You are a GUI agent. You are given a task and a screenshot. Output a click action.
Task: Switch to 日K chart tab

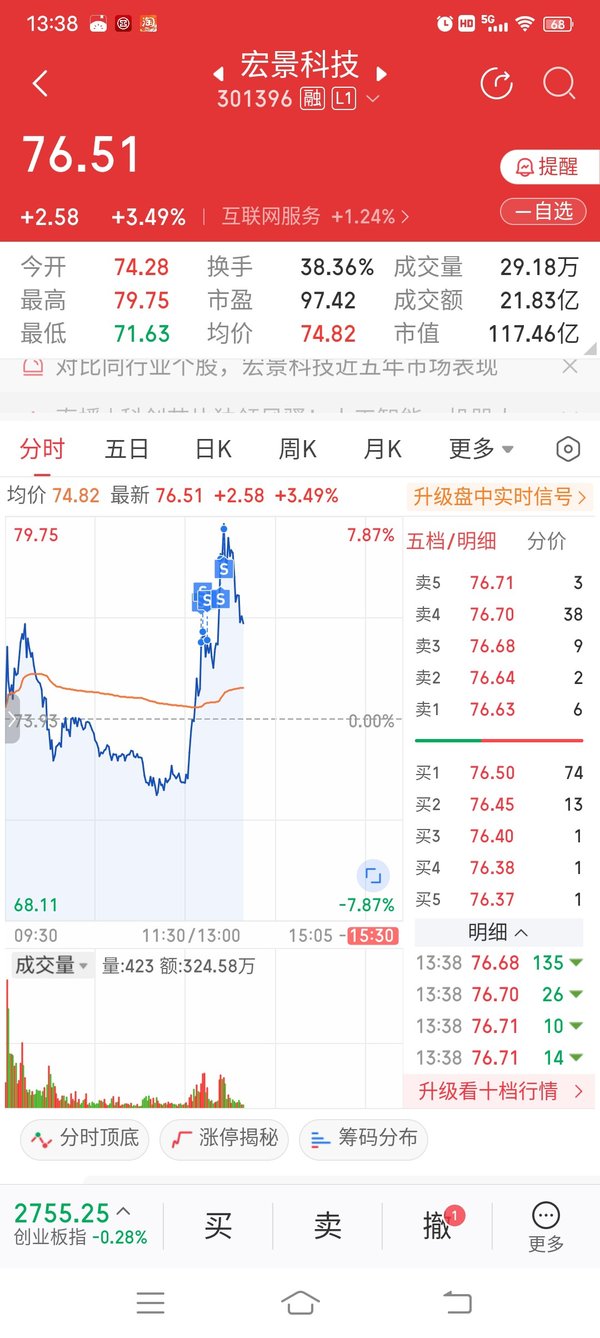[x=213, y=449]
